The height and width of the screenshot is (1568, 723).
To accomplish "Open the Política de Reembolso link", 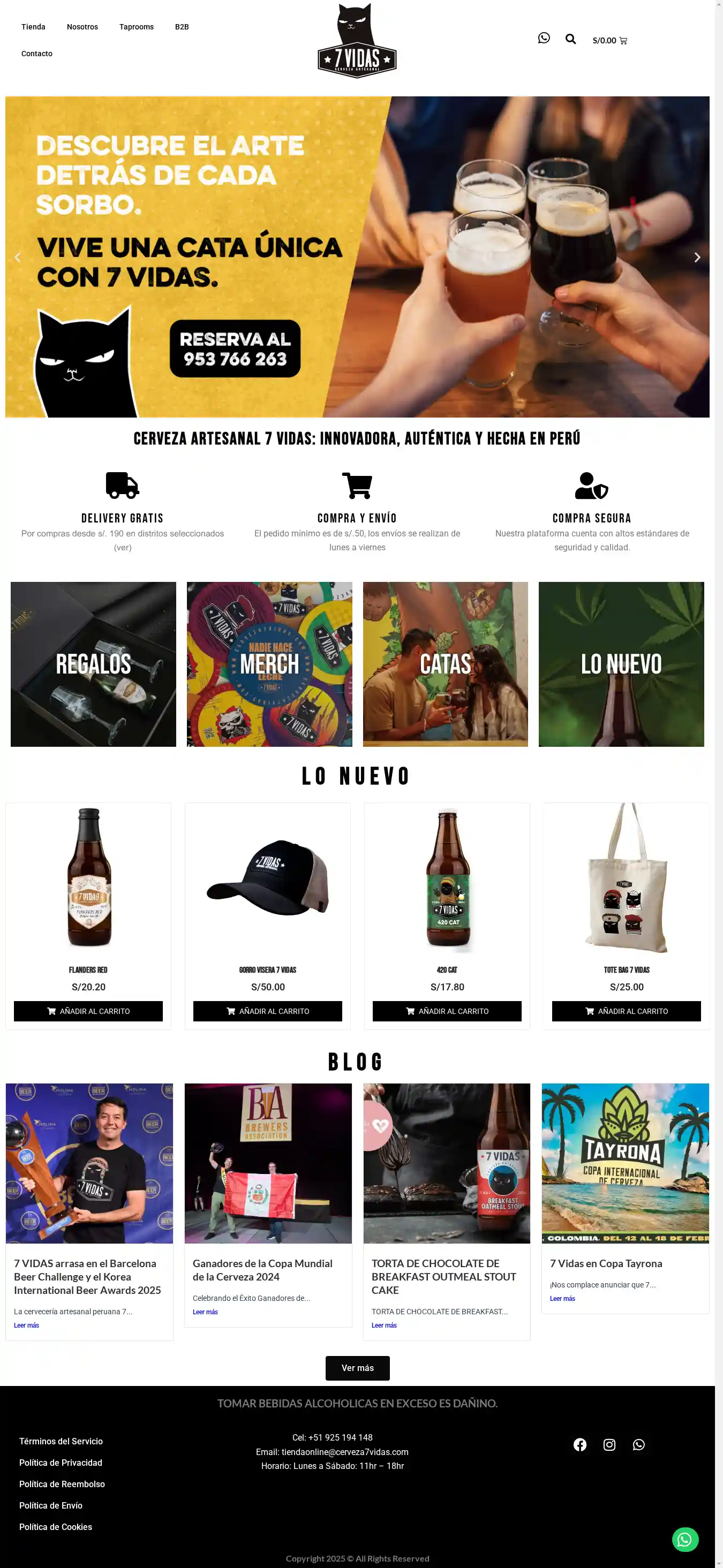I will 62,1484.
